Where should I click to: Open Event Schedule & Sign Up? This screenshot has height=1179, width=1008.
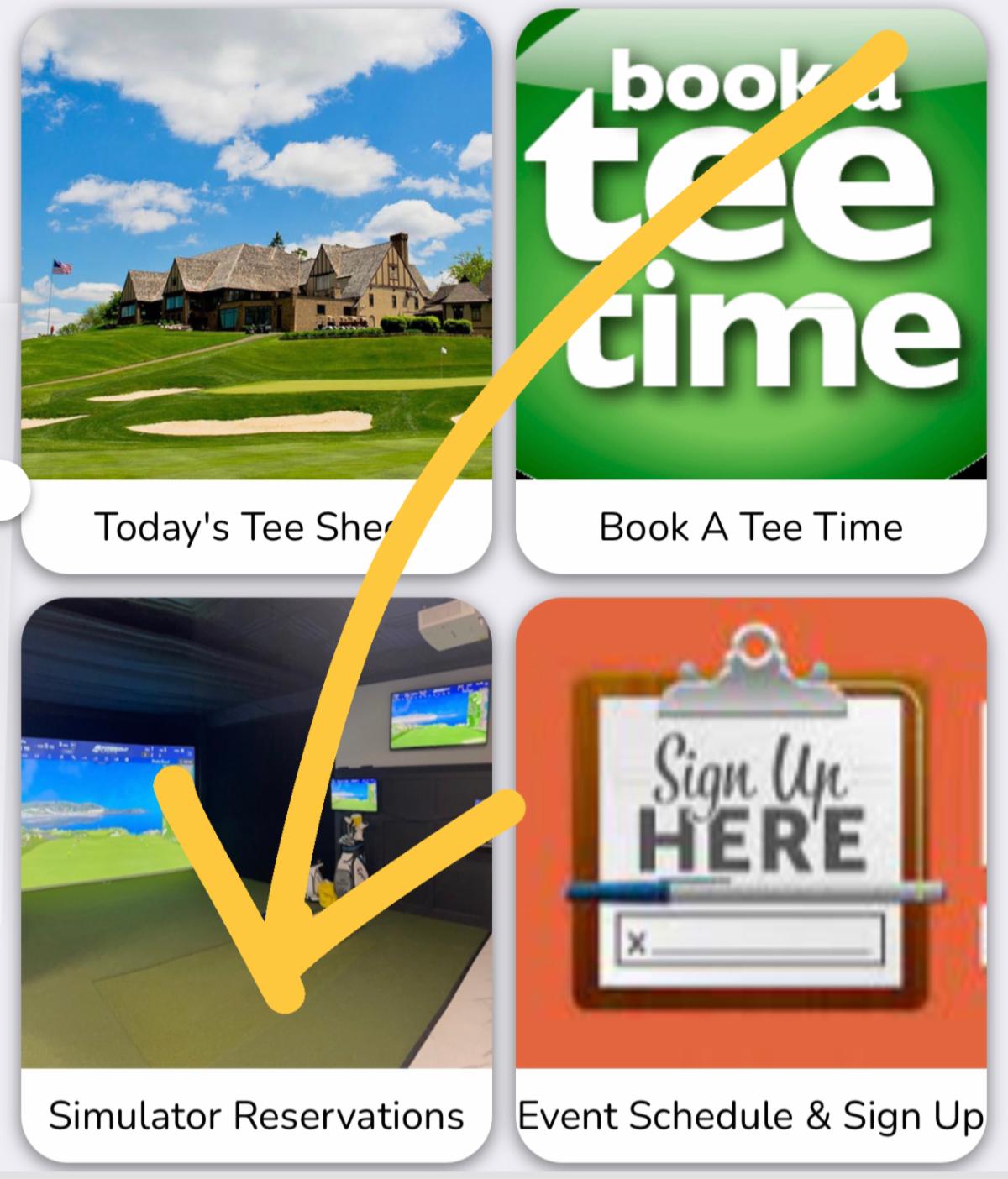750,878
